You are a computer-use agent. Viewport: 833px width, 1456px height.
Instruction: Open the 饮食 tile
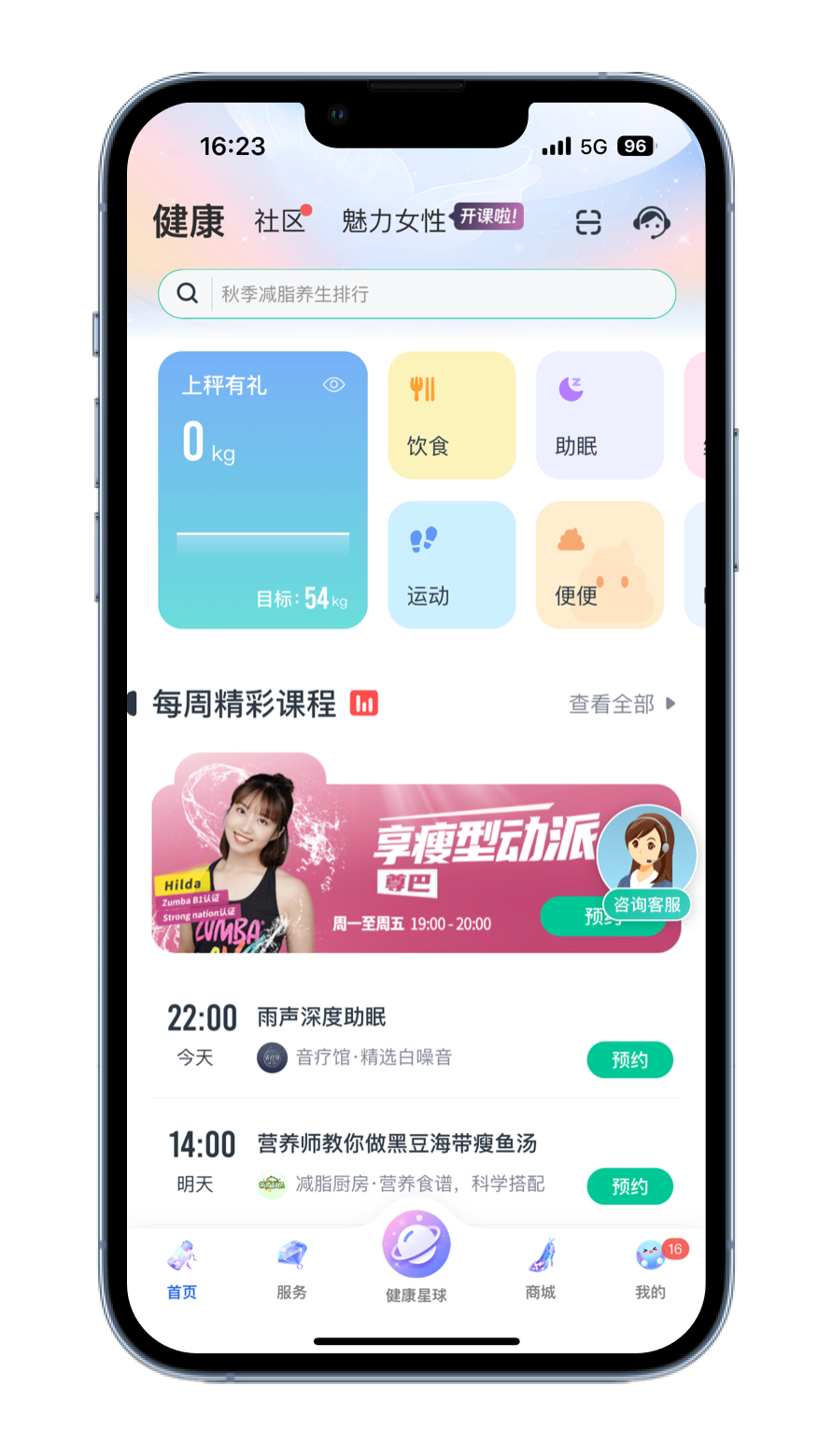451,415
